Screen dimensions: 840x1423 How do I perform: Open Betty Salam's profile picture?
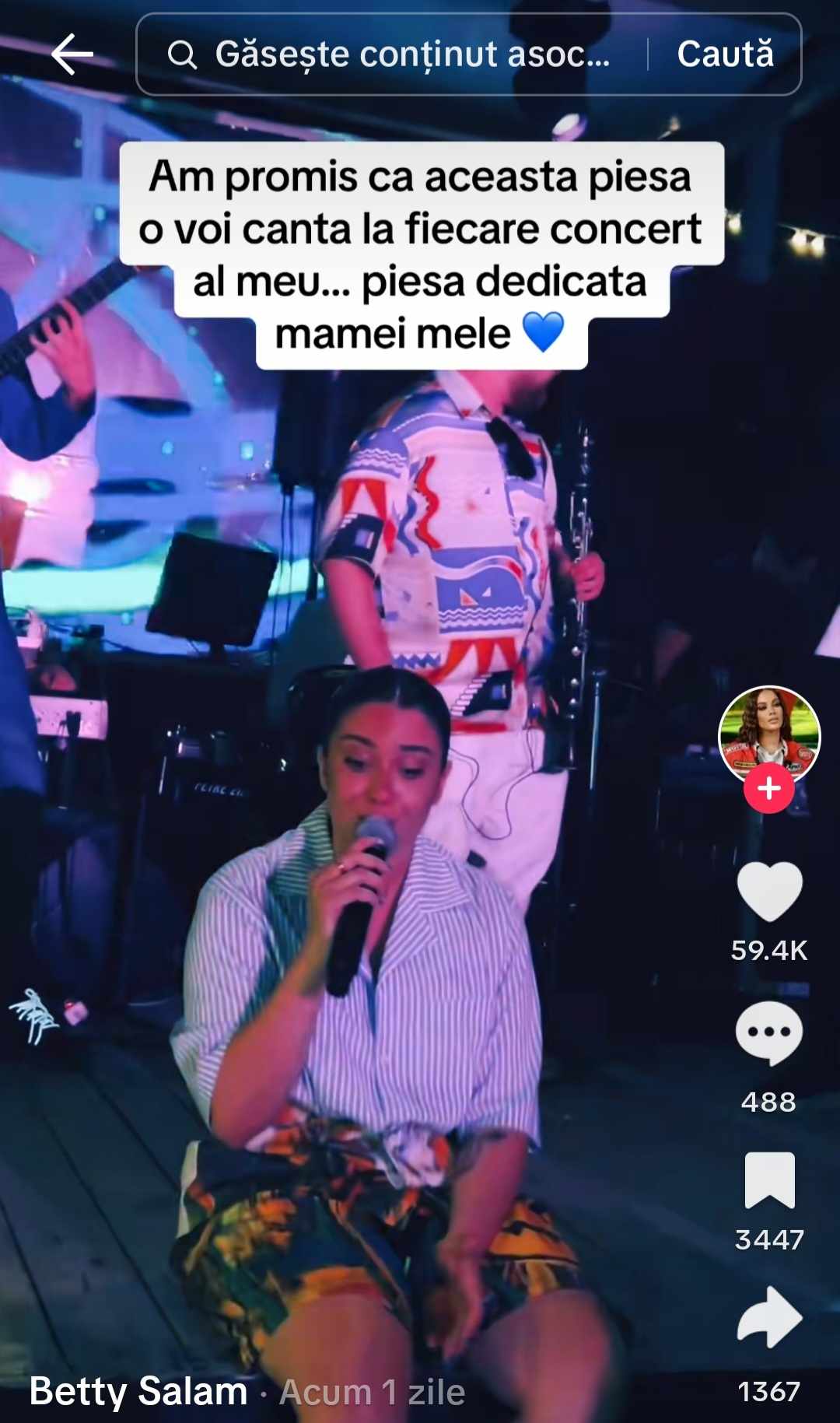pos(768,733)
